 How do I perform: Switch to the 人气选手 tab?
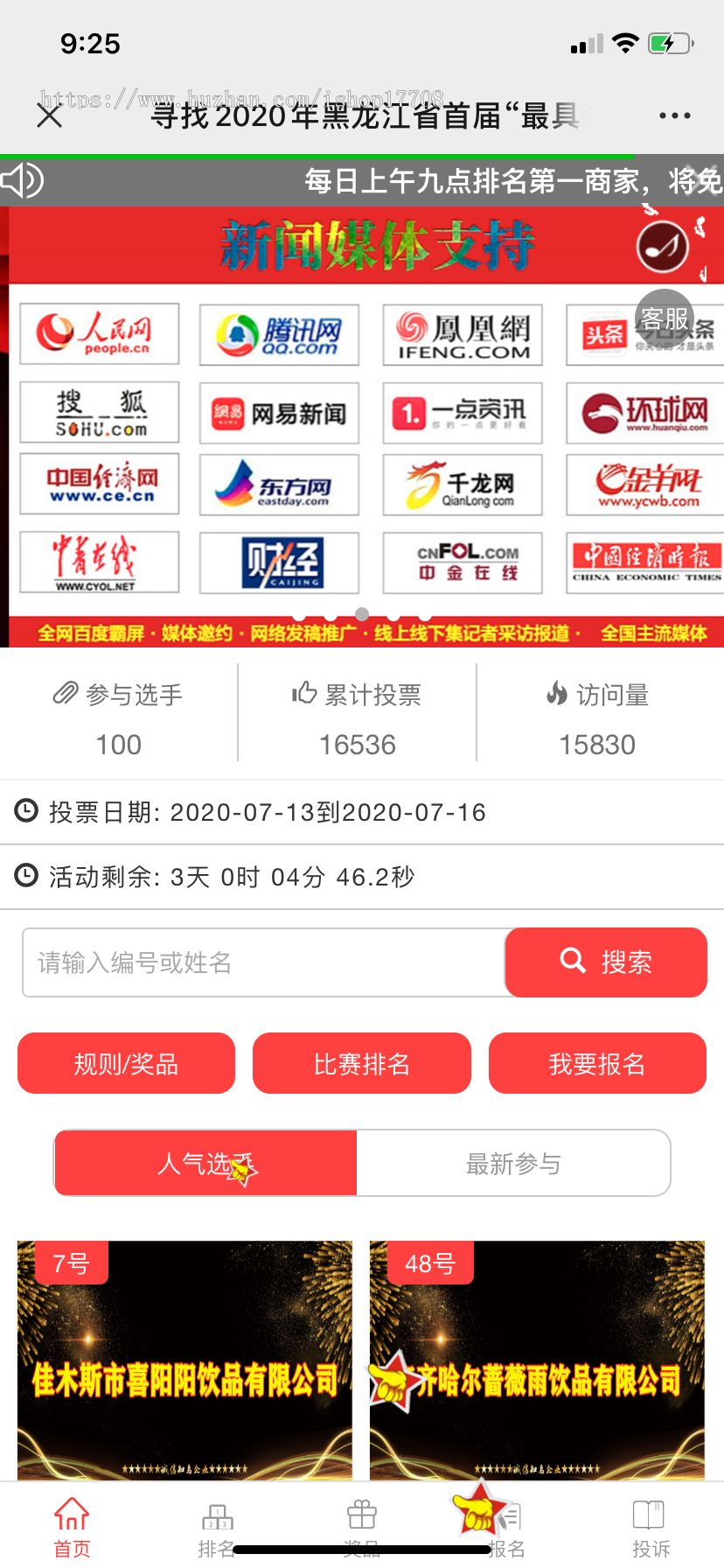(x=205, y=1164)
